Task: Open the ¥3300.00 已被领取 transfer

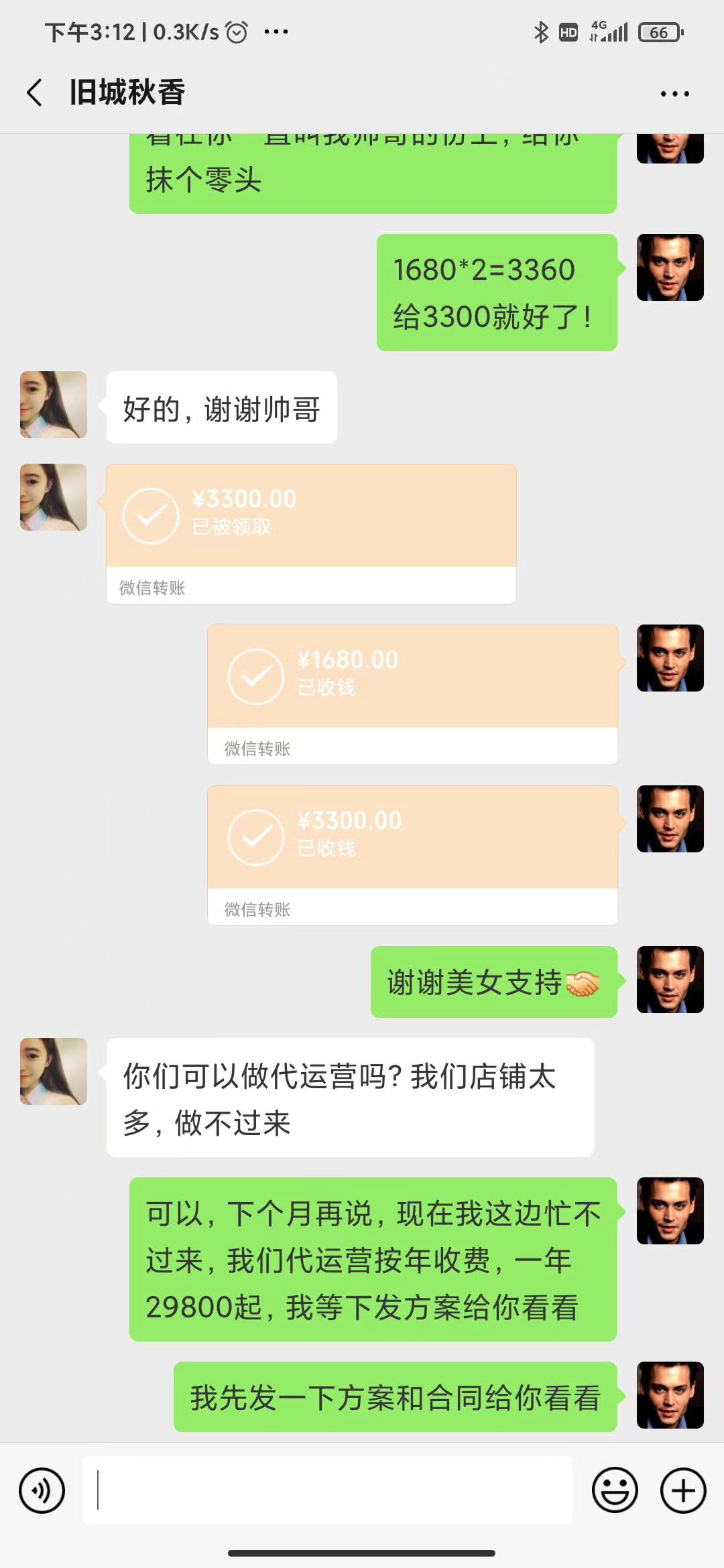Action: pos(311,533)
